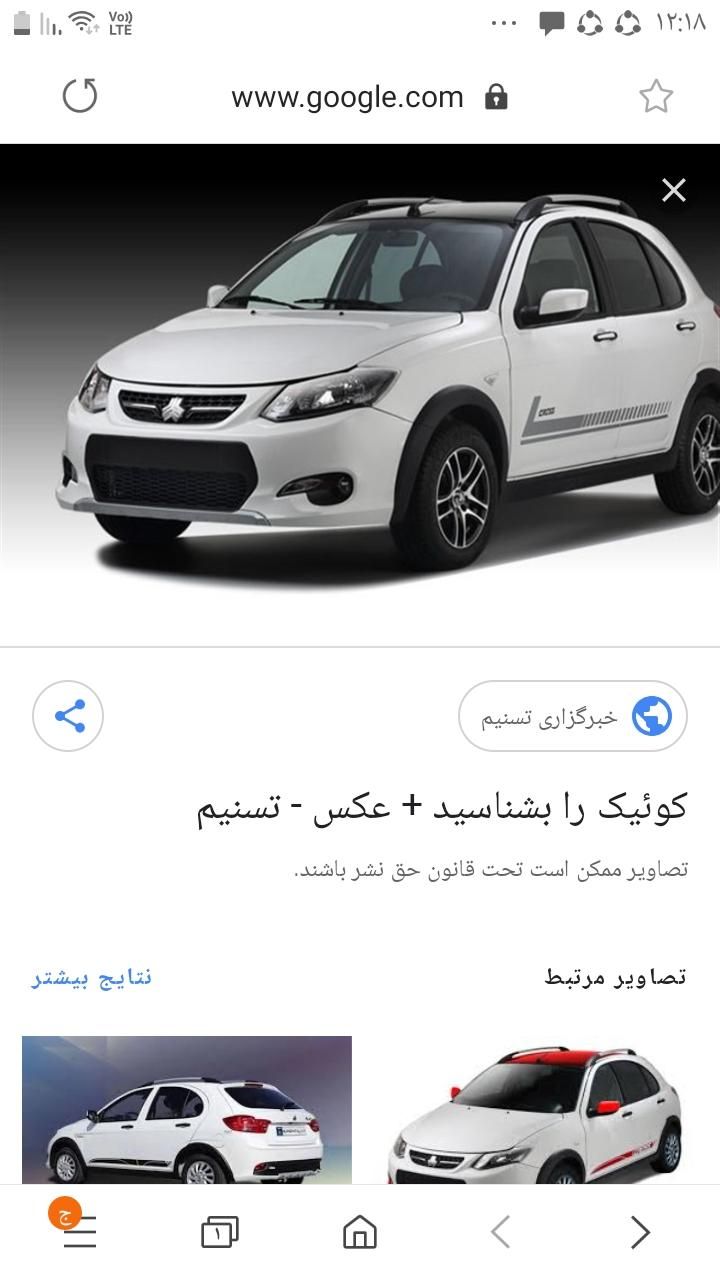Open the browser menu

point(79,1232)
